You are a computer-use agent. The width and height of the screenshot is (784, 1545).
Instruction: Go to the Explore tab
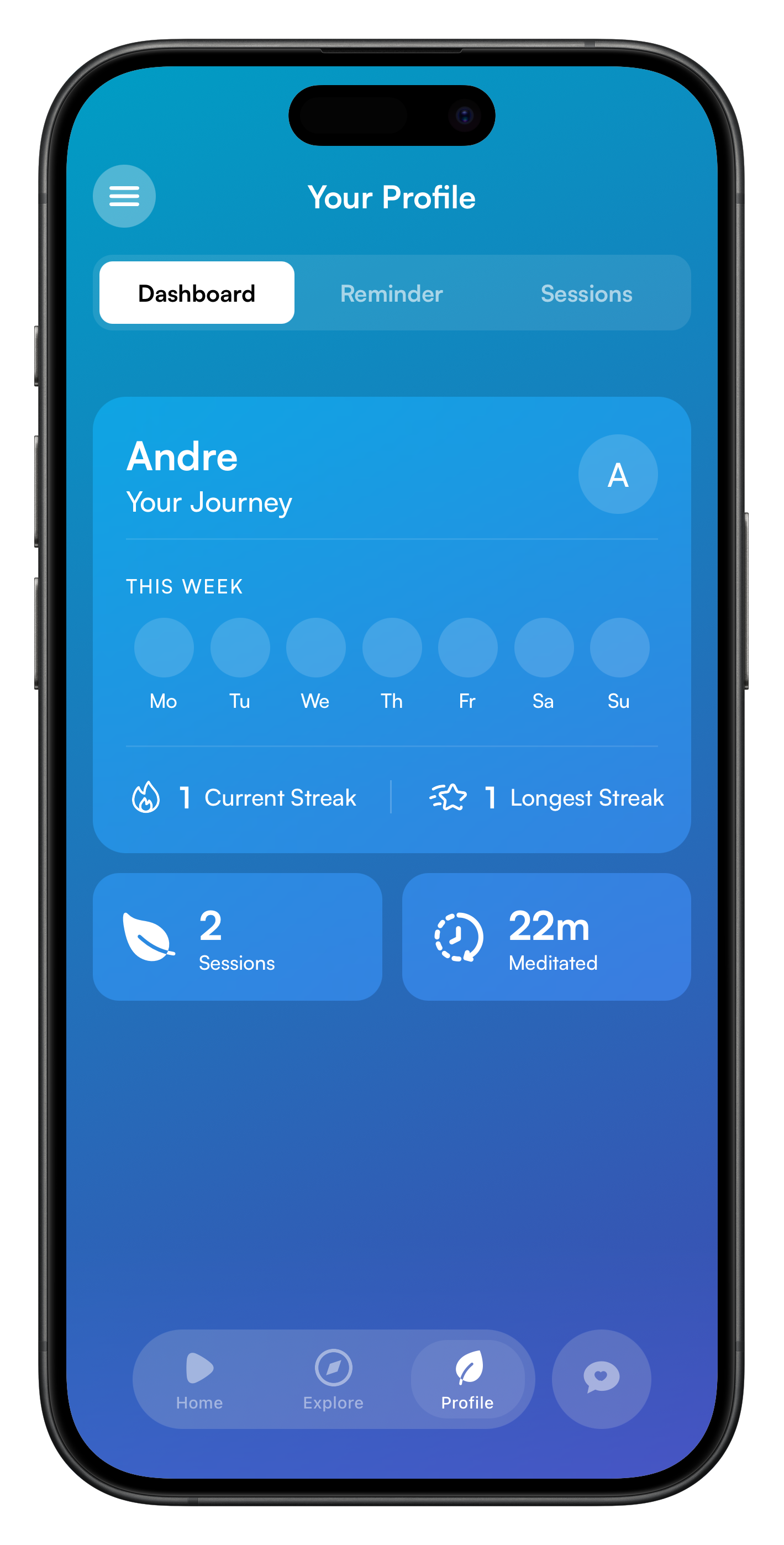334,1379
